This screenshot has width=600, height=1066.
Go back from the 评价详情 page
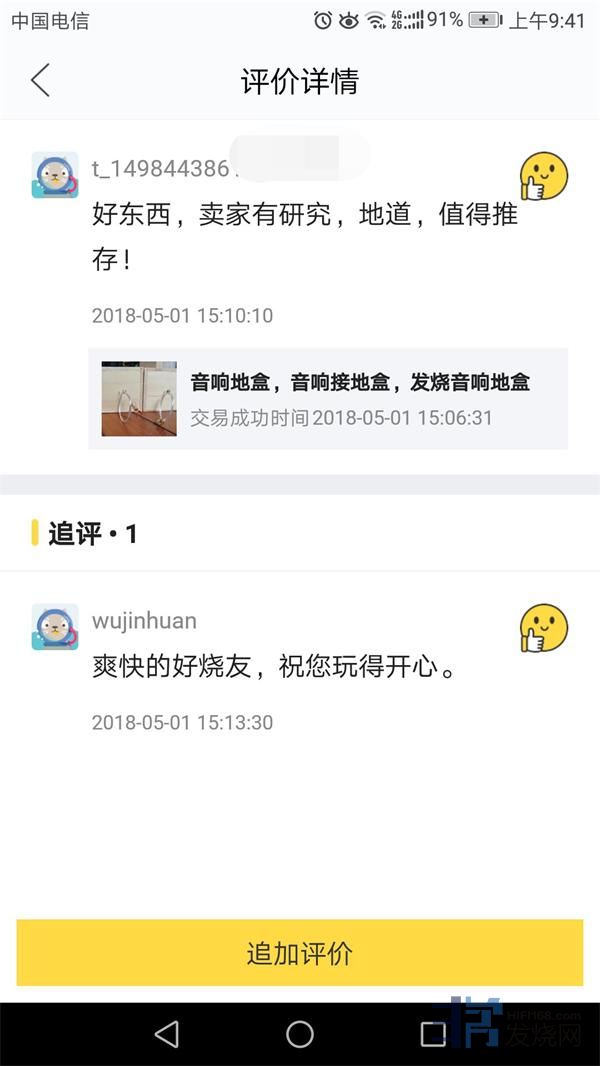click(40, 80)
